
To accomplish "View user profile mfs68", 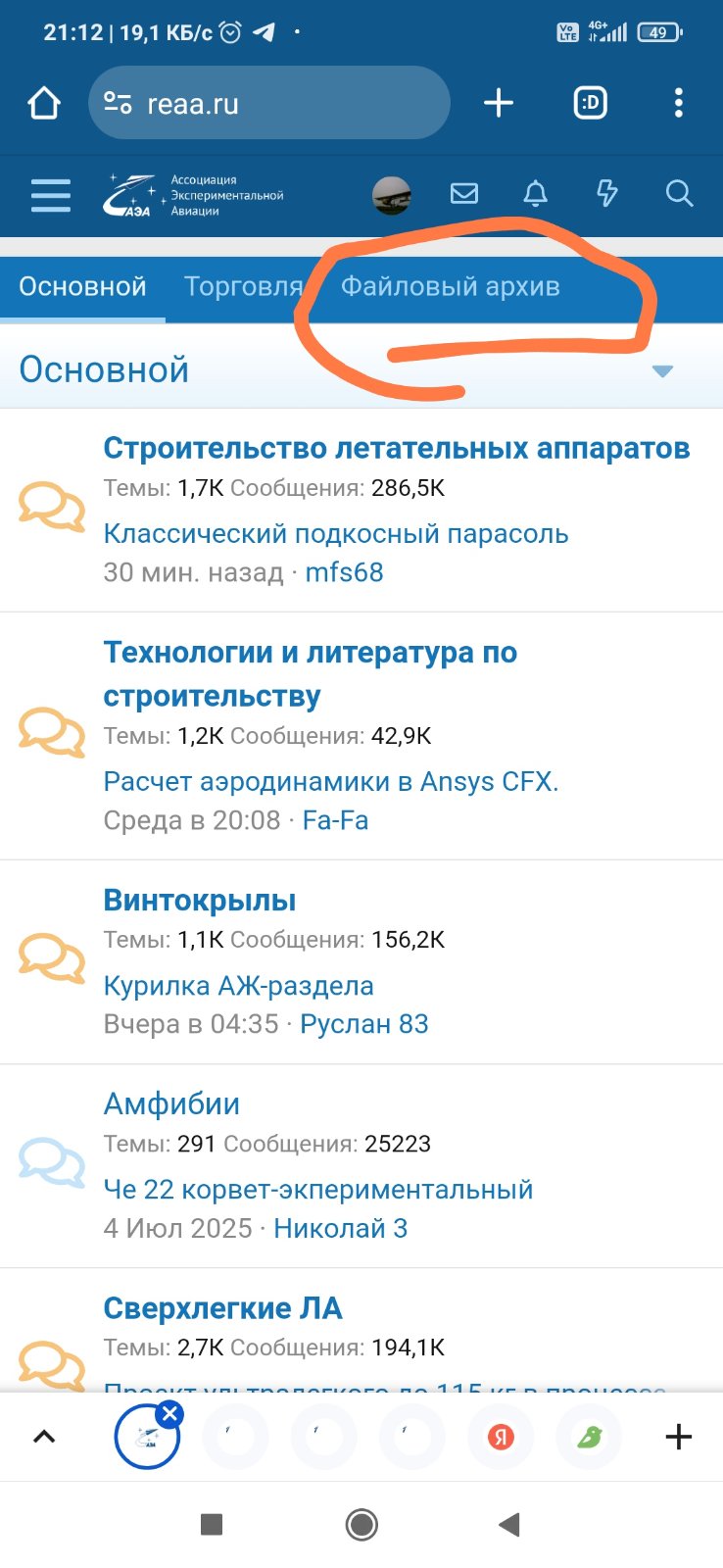I will point(344,572).
